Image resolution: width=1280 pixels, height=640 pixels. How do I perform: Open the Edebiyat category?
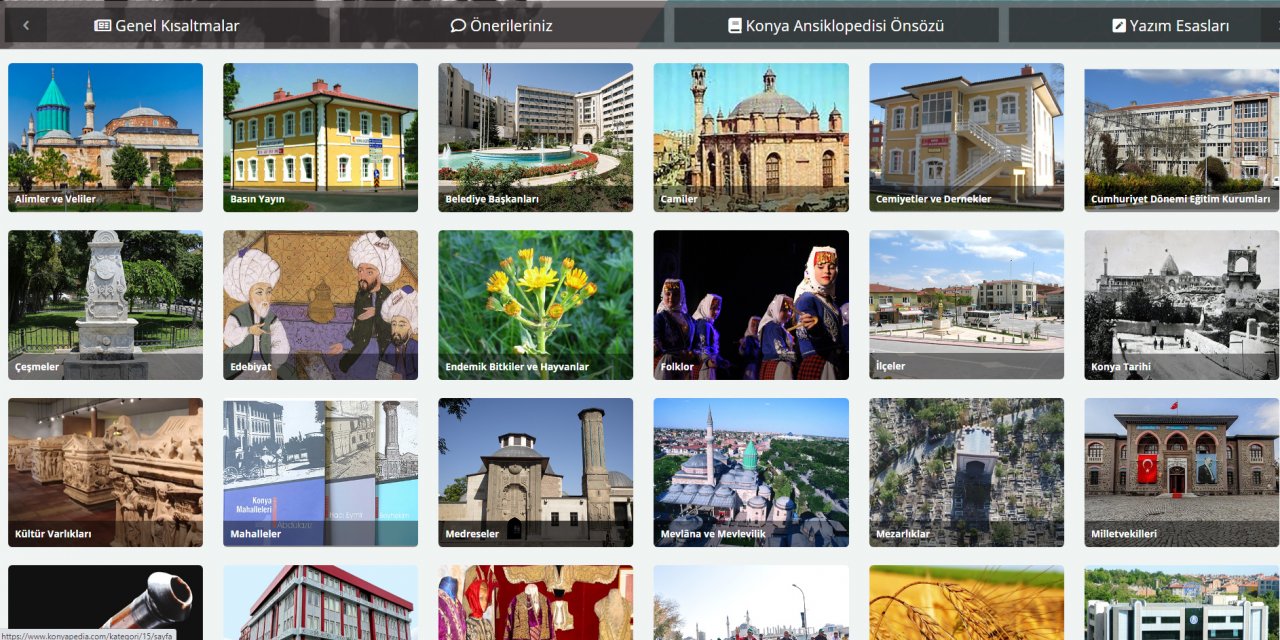point(320,305)
